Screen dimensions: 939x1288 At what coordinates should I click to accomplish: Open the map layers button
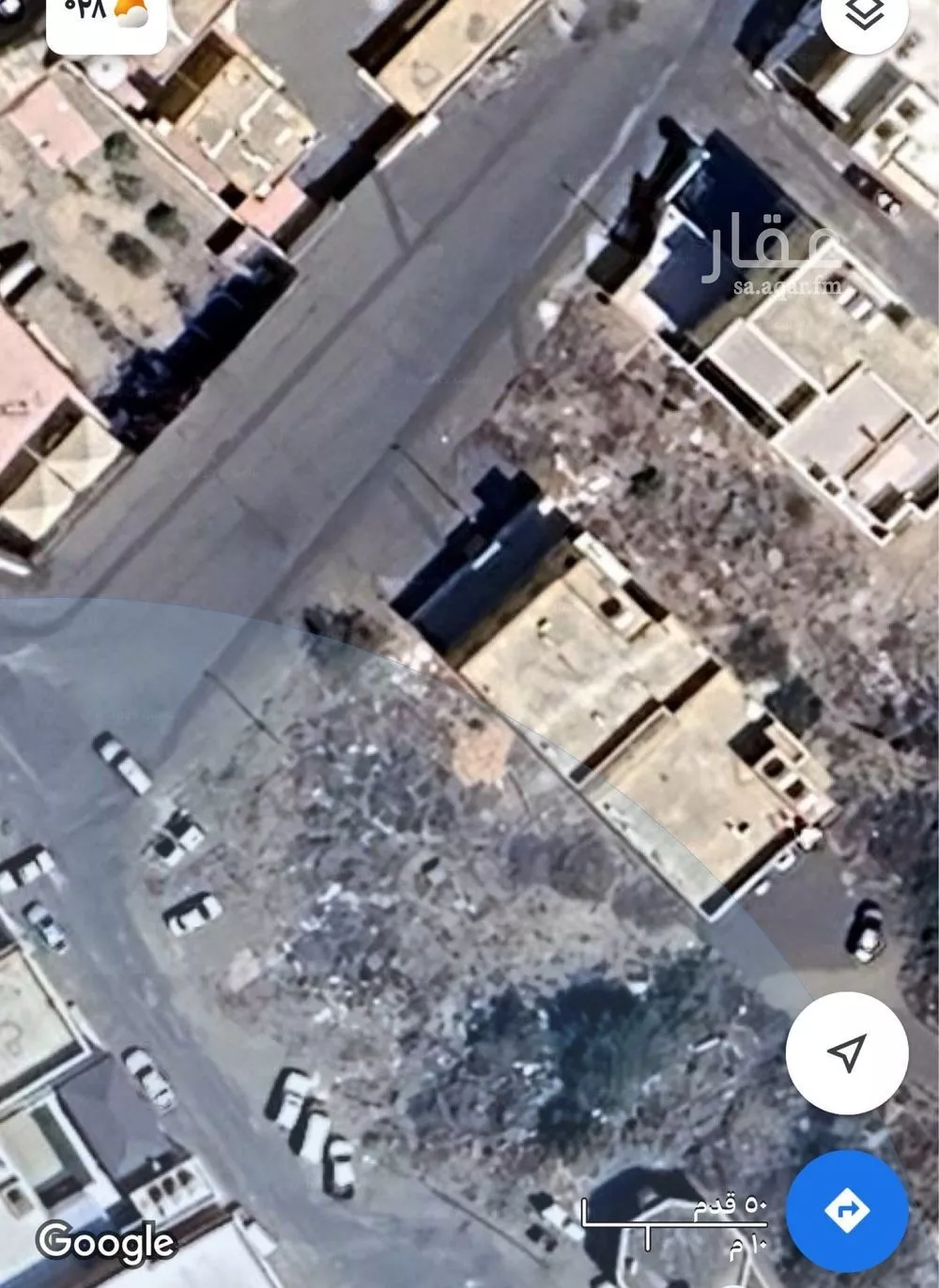[x=864, y=17]
